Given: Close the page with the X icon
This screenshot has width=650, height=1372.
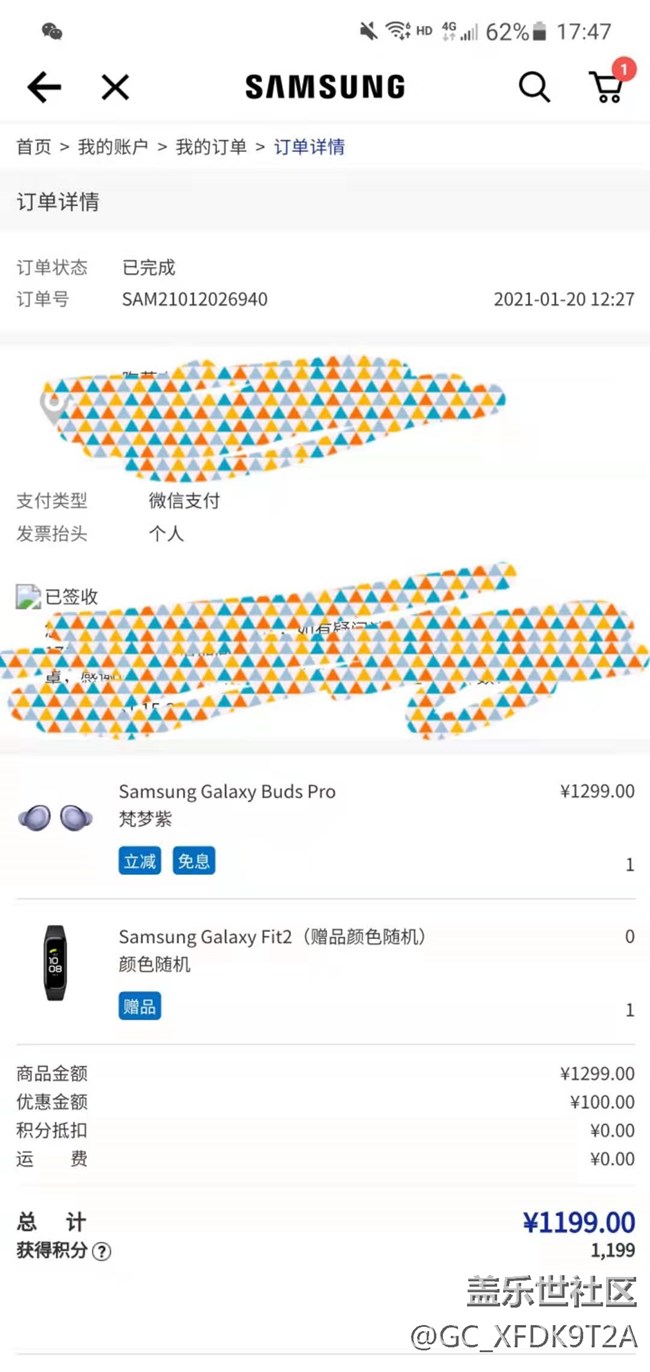Looking at the screenshot, I should [115, 88].
